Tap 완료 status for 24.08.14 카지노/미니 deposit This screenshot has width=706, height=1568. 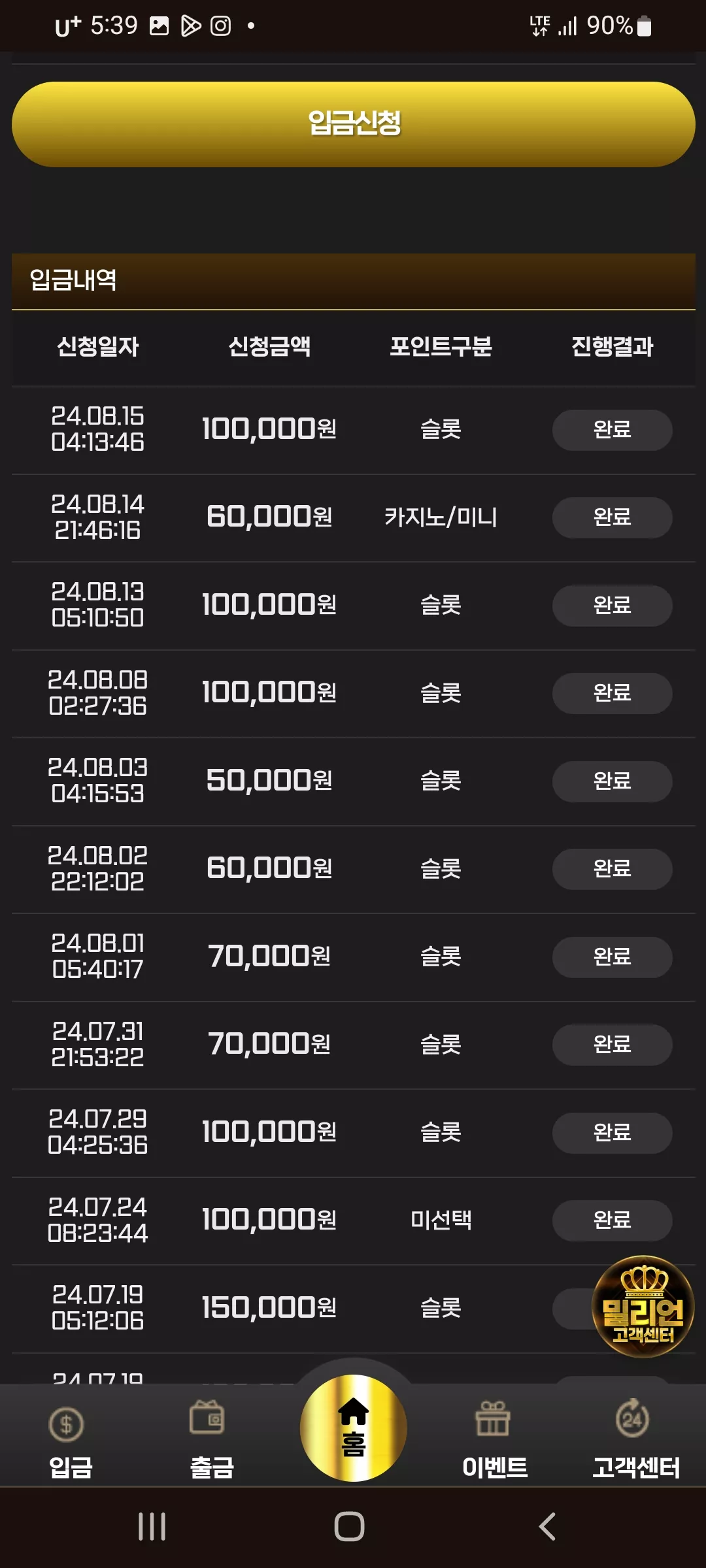point(612,517)
